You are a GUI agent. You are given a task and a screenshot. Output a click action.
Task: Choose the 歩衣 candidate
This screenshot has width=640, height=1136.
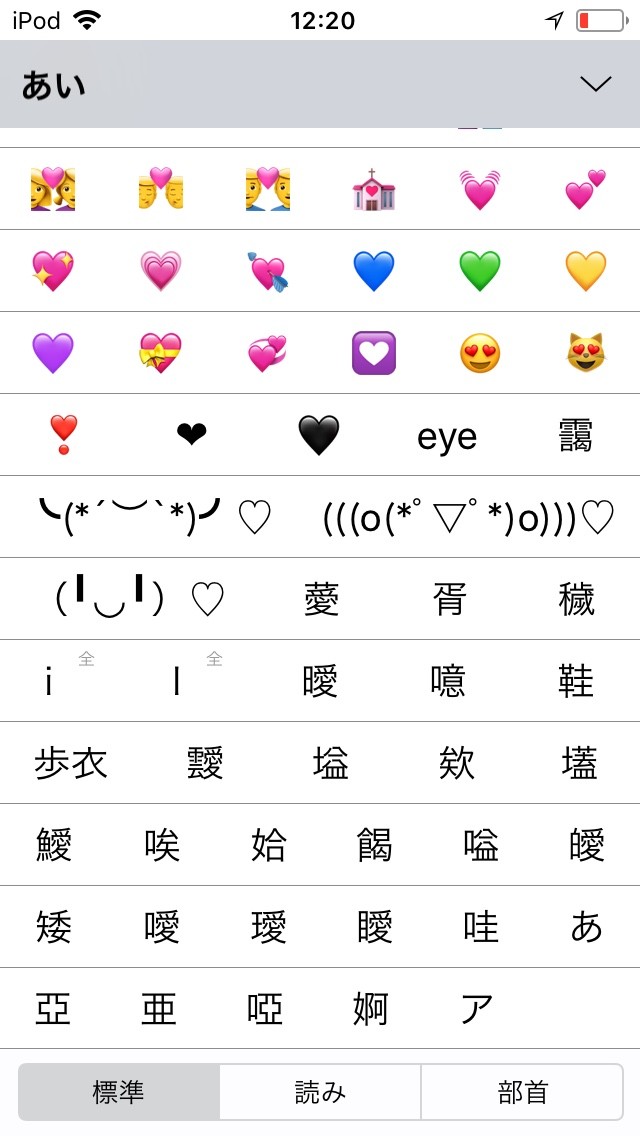click(71, 763)
